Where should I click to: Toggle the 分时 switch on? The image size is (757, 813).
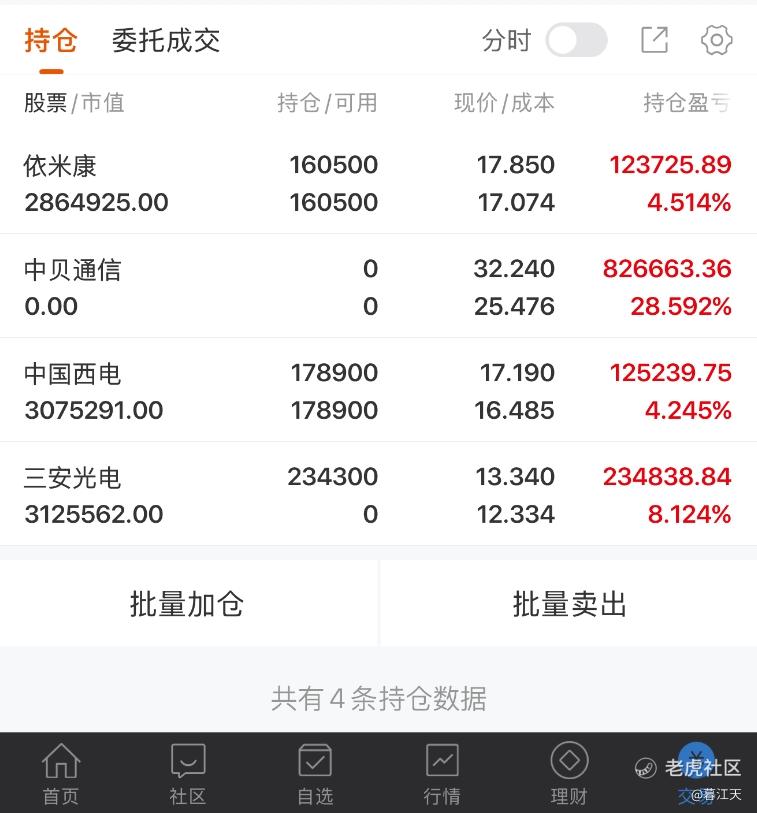pos(576,41)
